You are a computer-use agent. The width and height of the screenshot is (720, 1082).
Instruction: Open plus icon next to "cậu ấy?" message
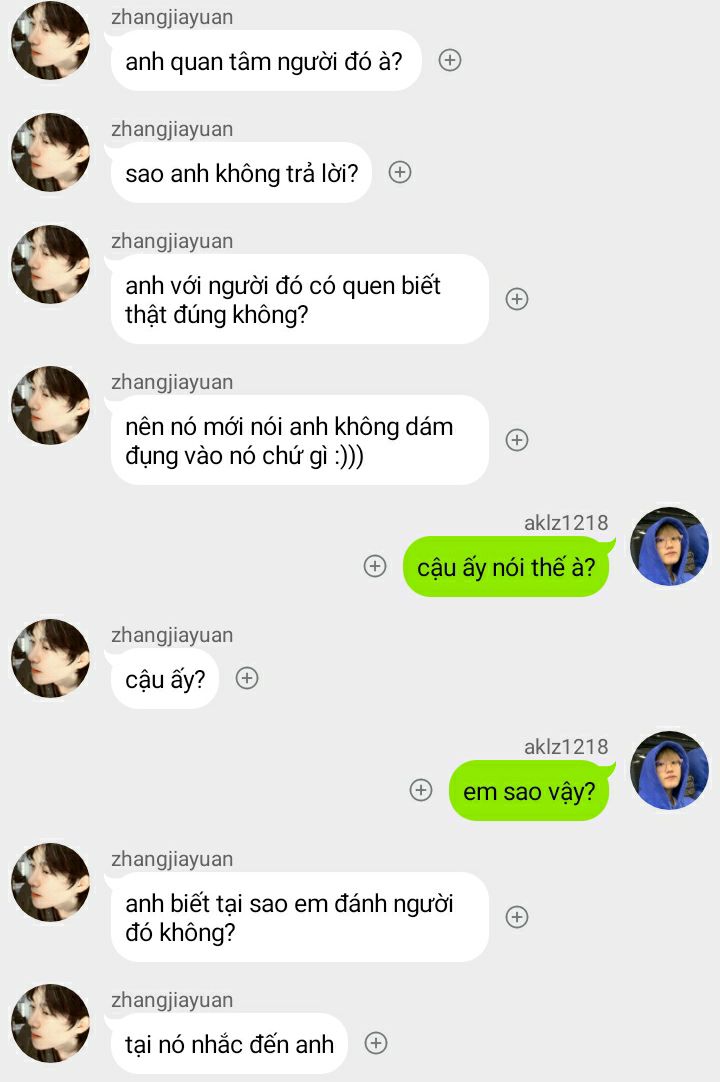(247, 678)
